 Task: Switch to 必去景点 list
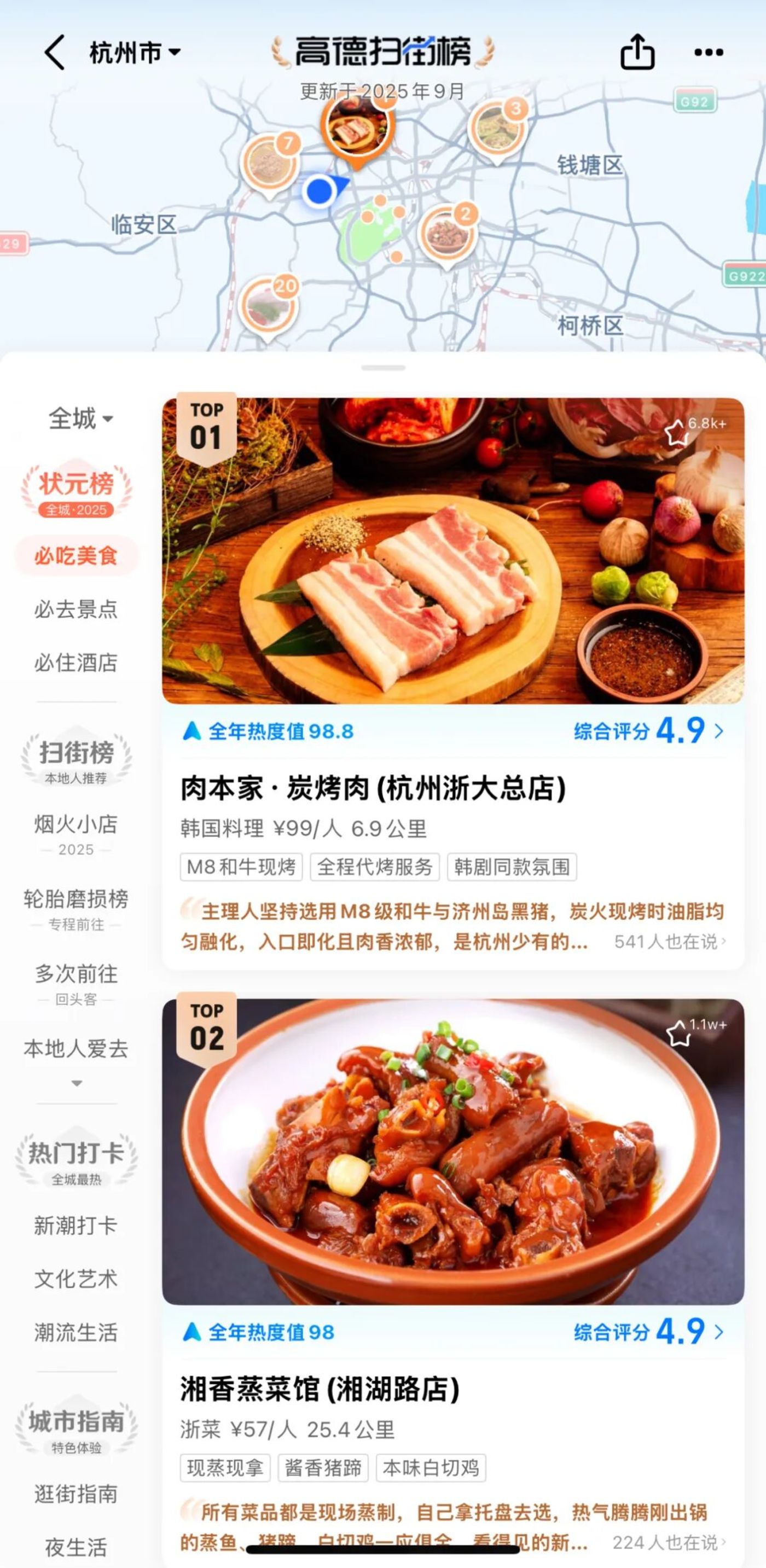(x=76, y=609)
